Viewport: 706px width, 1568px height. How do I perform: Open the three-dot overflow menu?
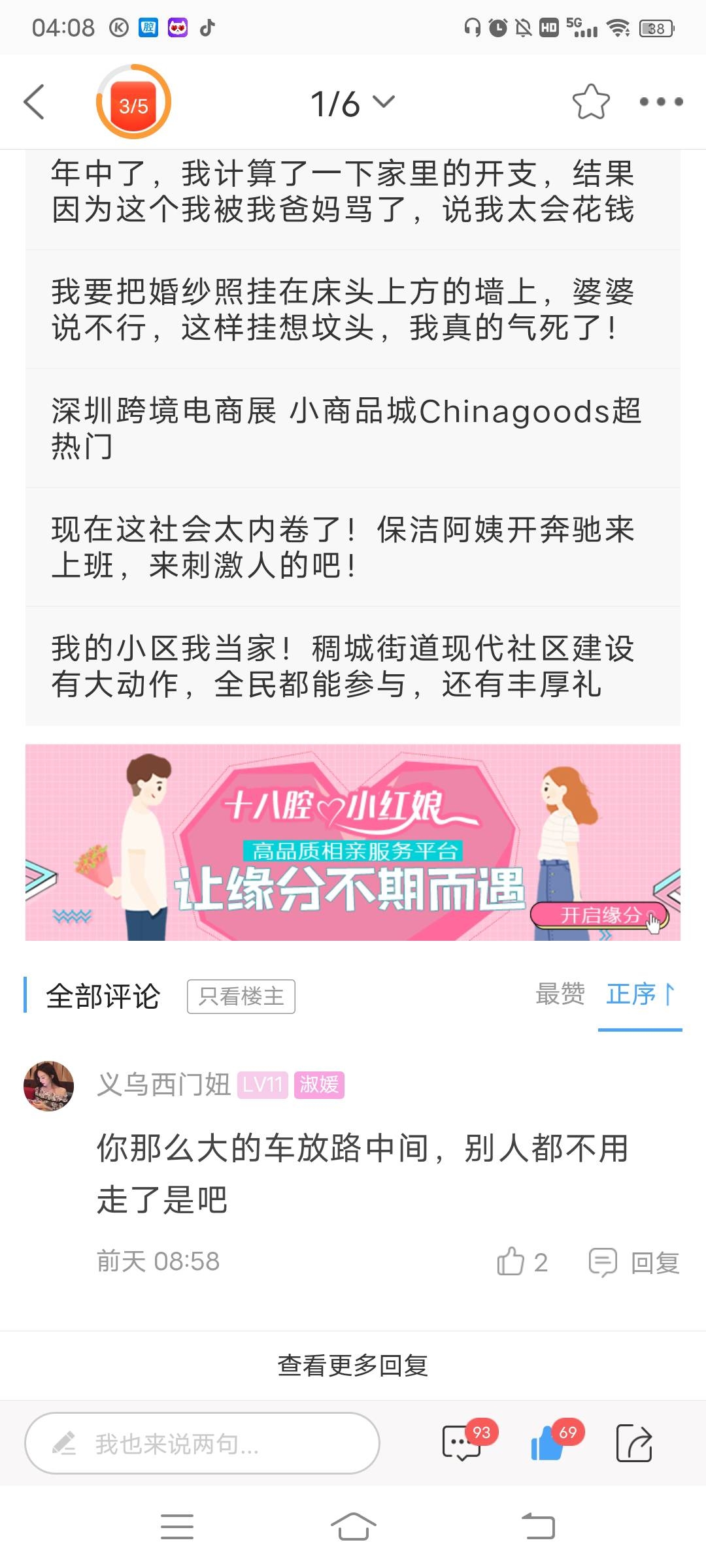[661, 102]
